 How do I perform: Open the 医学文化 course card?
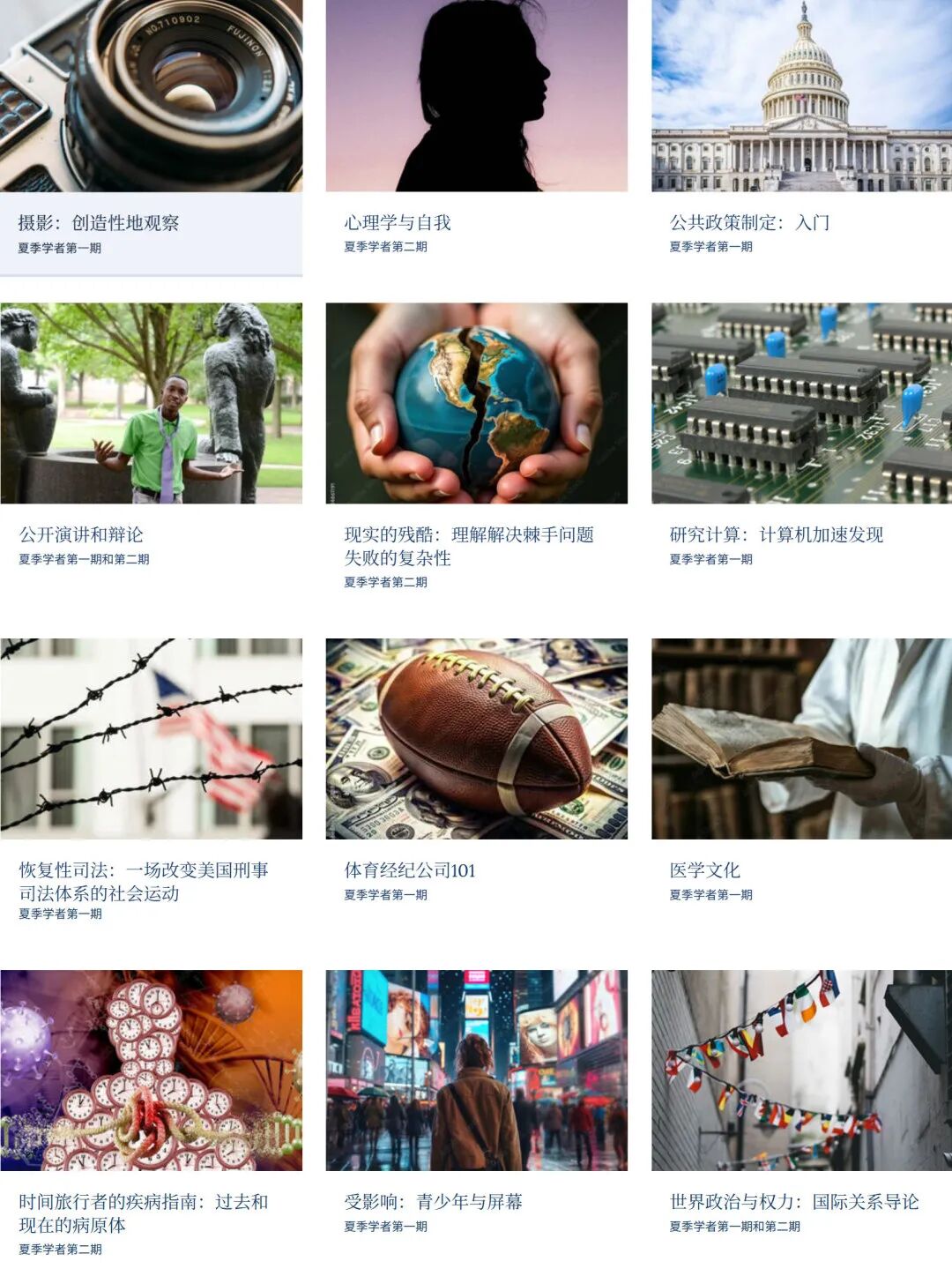704,870
